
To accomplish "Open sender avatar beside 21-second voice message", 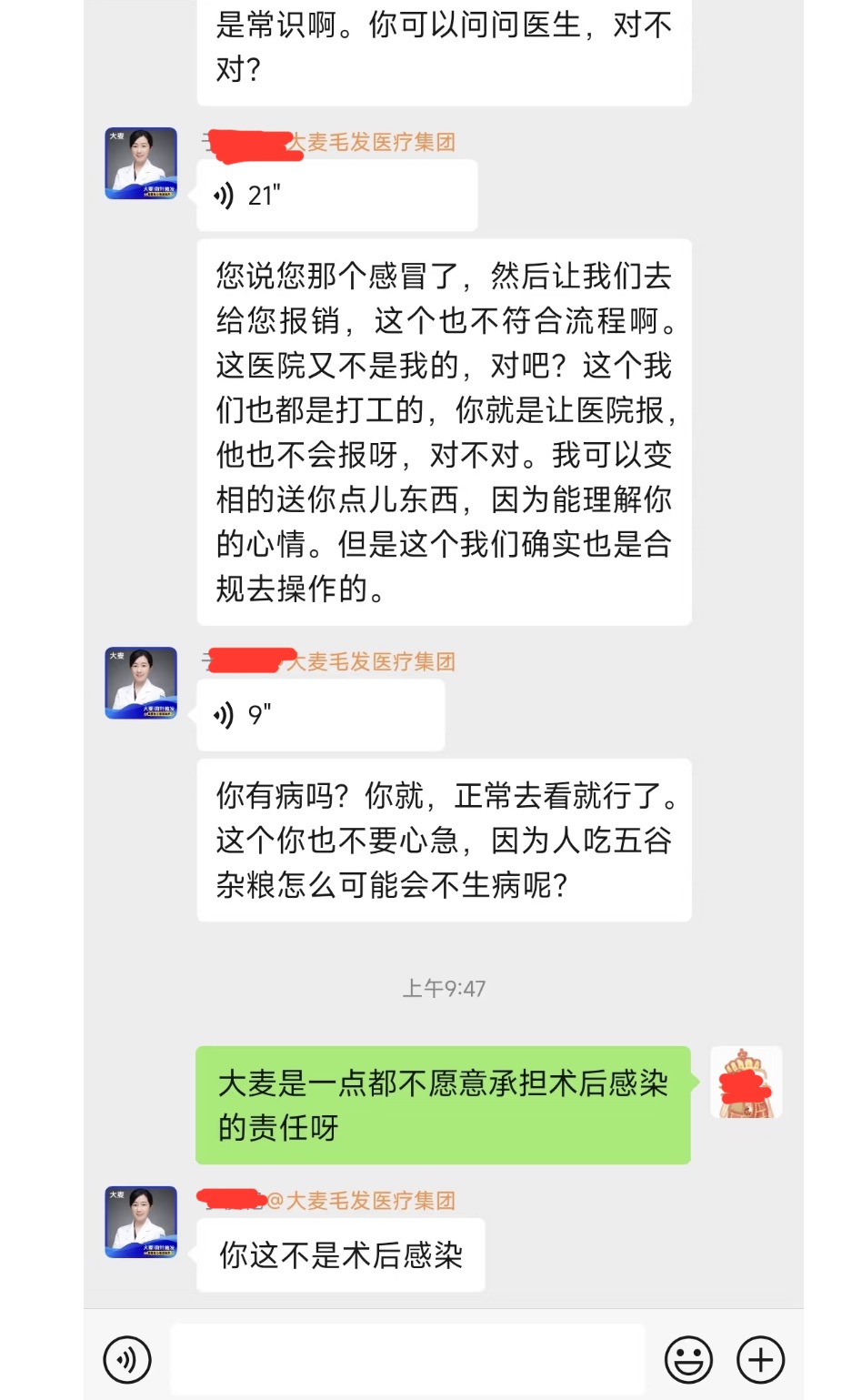I will 141,163.
